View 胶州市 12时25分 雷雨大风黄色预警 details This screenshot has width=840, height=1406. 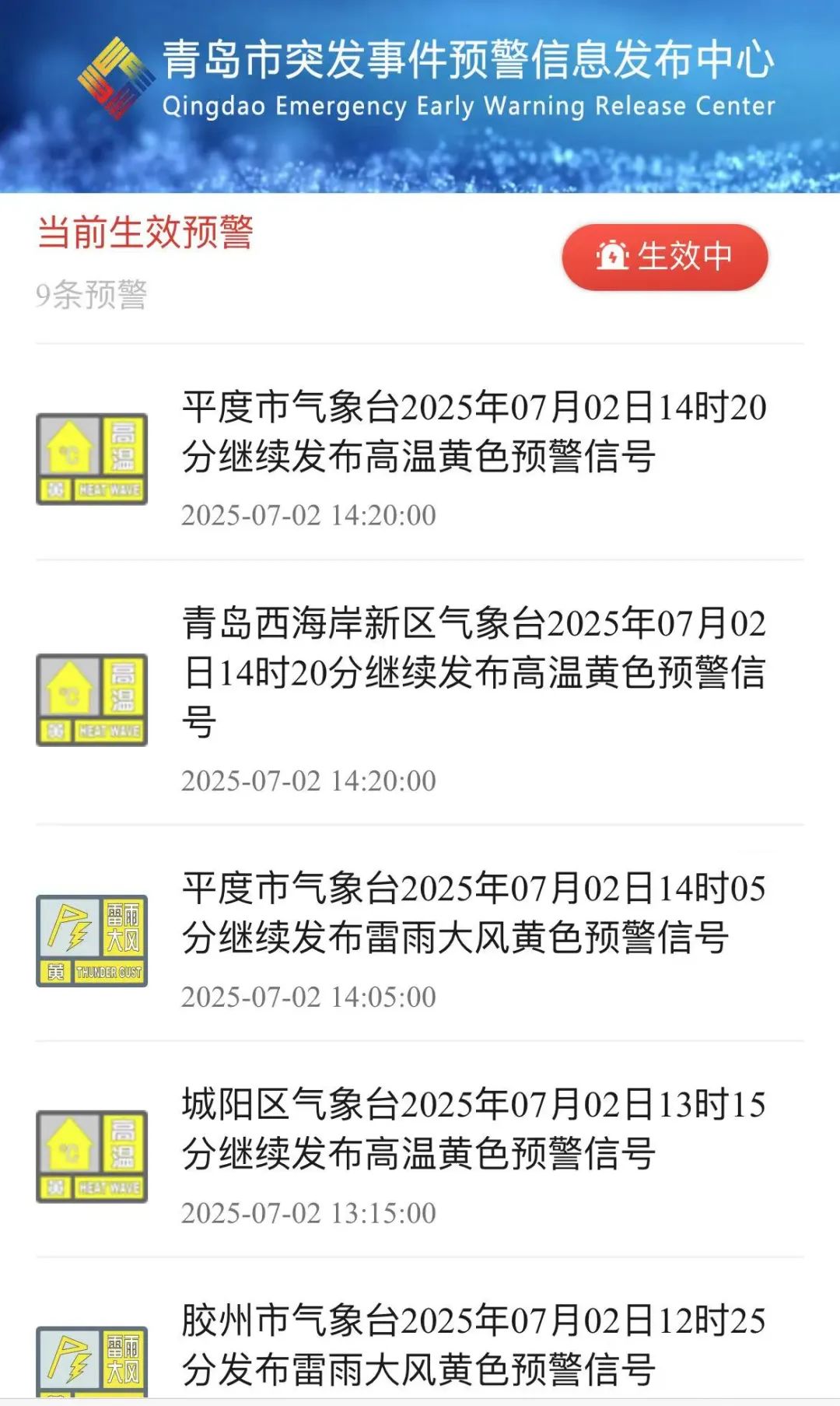(473, 1345)
